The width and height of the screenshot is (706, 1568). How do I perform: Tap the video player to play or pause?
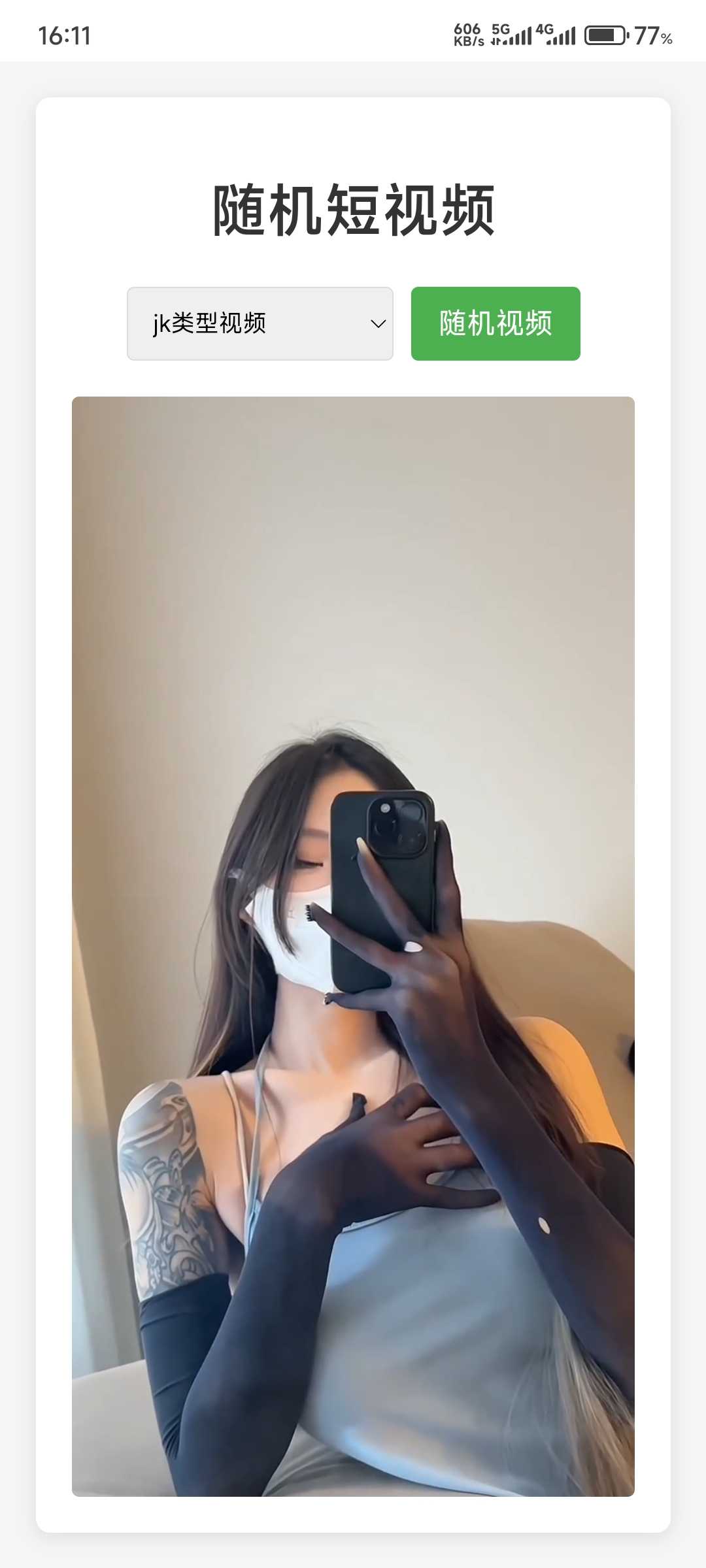[x=353, y=946]
